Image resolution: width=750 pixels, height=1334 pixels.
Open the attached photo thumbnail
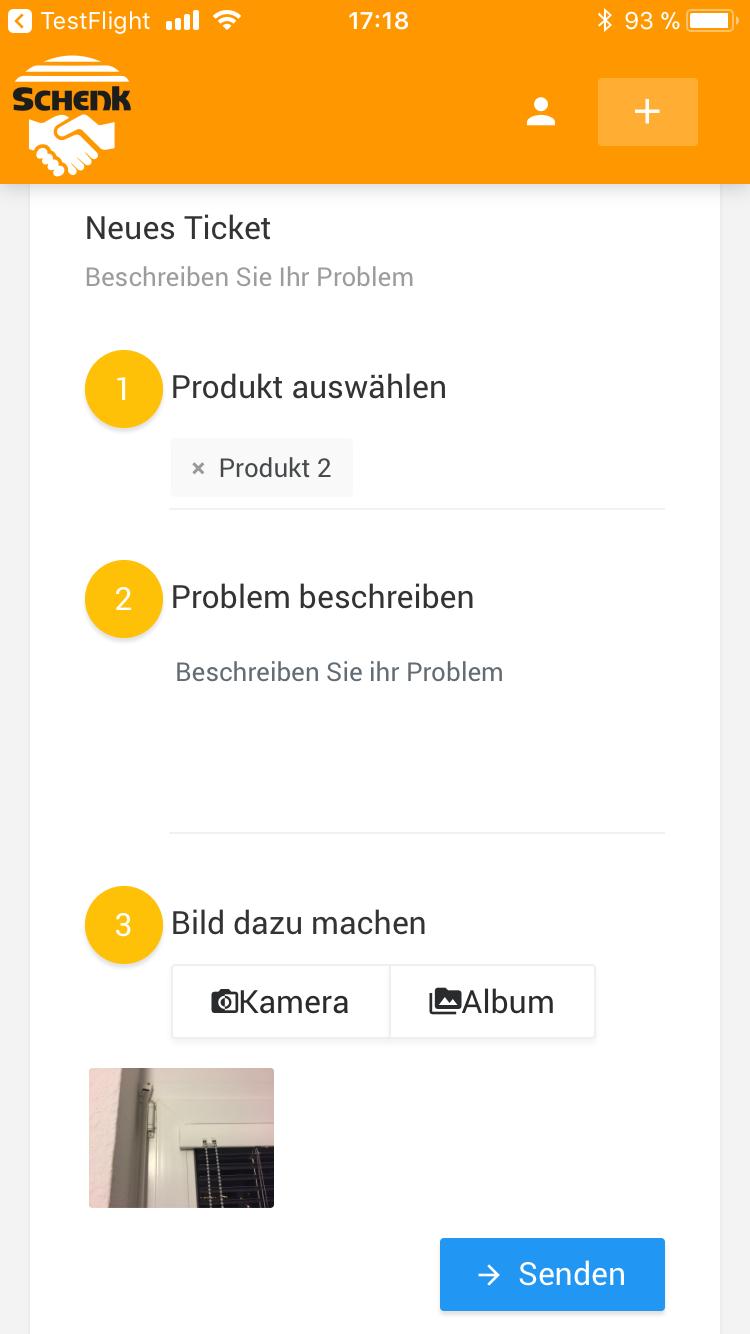click(181, 1138)
